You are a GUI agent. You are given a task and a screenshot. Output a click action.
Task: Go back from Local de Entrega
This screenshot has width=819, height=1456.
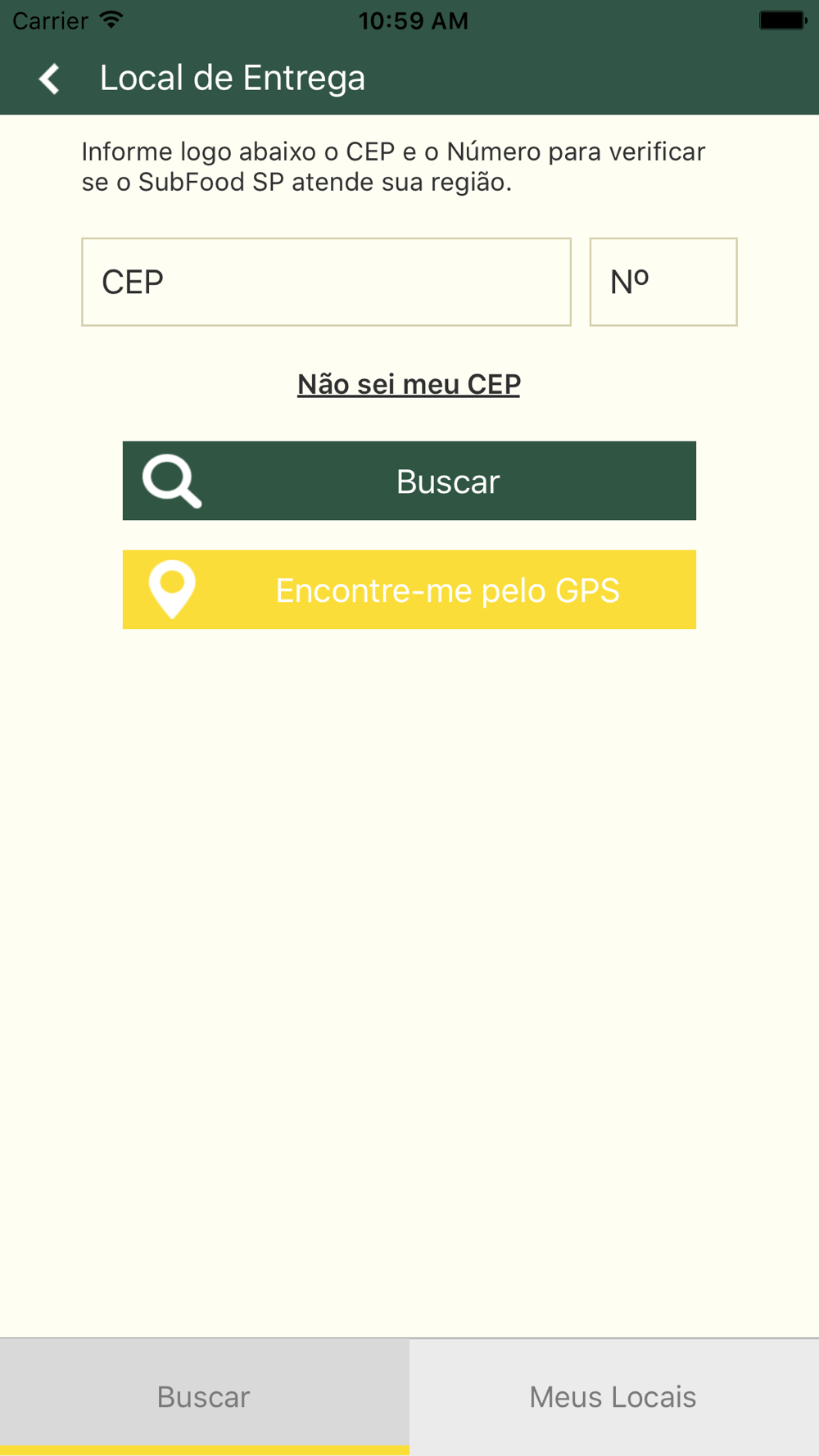click(49, 79)
